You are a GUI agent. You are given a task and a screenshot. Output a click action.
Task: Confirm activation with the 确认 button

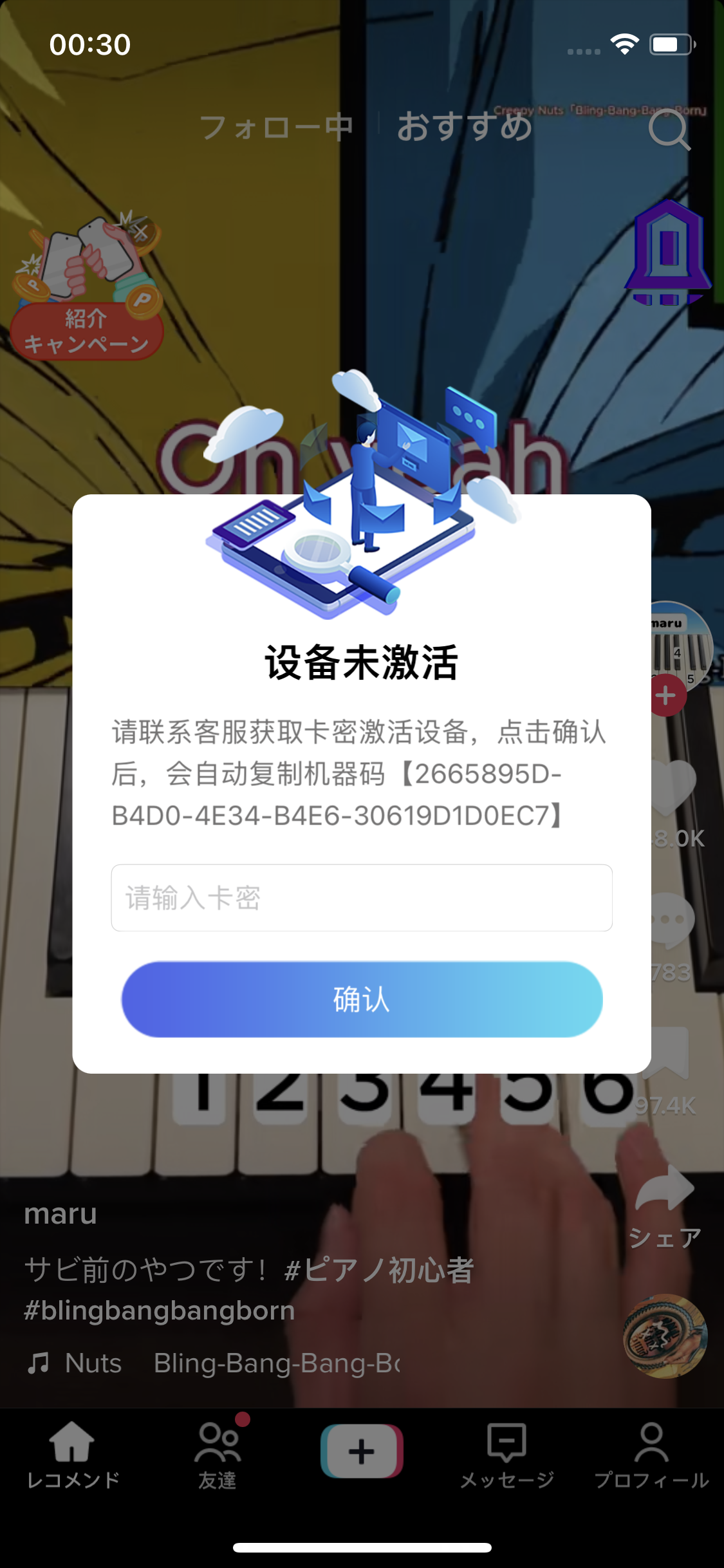point(361,999)
